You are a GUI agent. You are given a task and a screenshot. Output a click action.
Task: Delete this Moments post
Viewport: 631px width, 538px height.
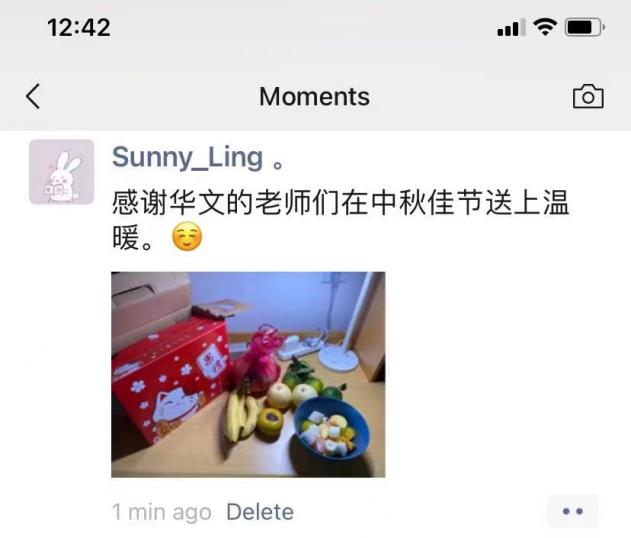259,512
